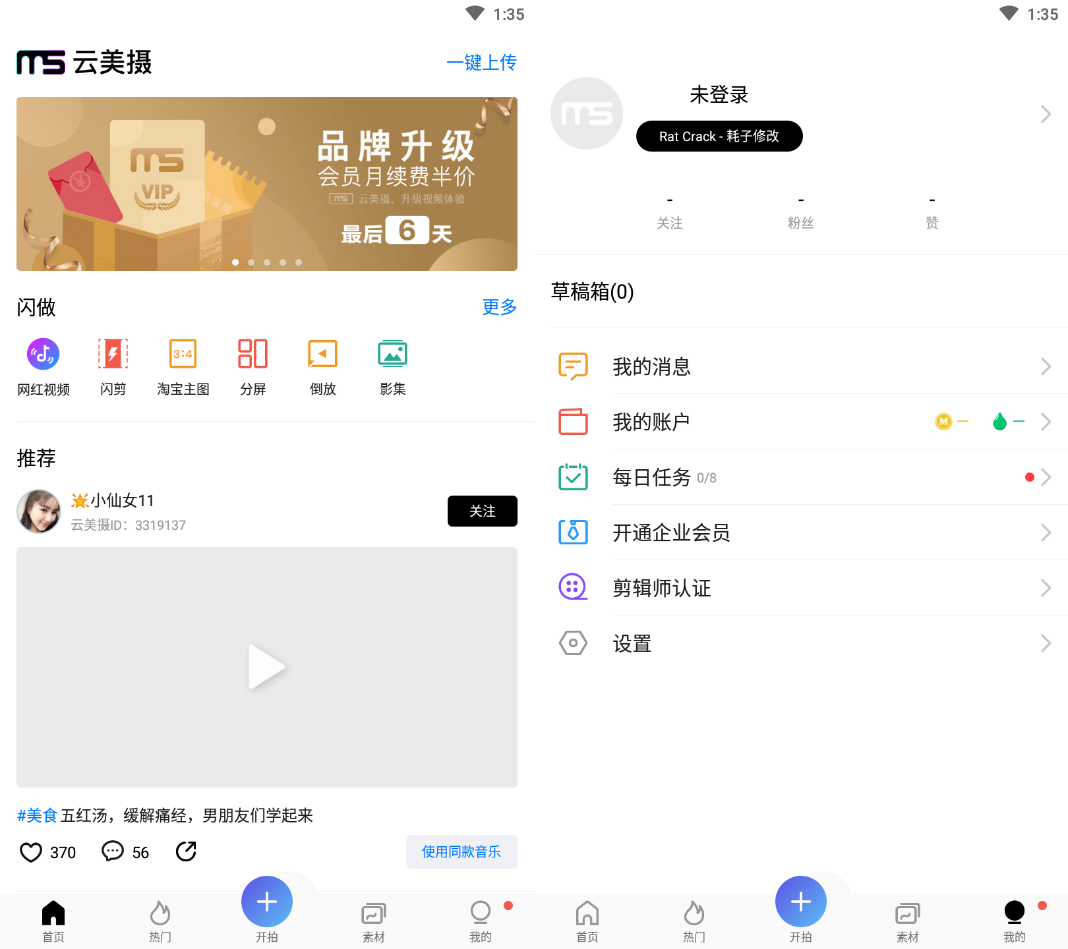The width and height of the screenshot is (1068, 949).
Task: Open the 倒放 tool
Action: 322,365
